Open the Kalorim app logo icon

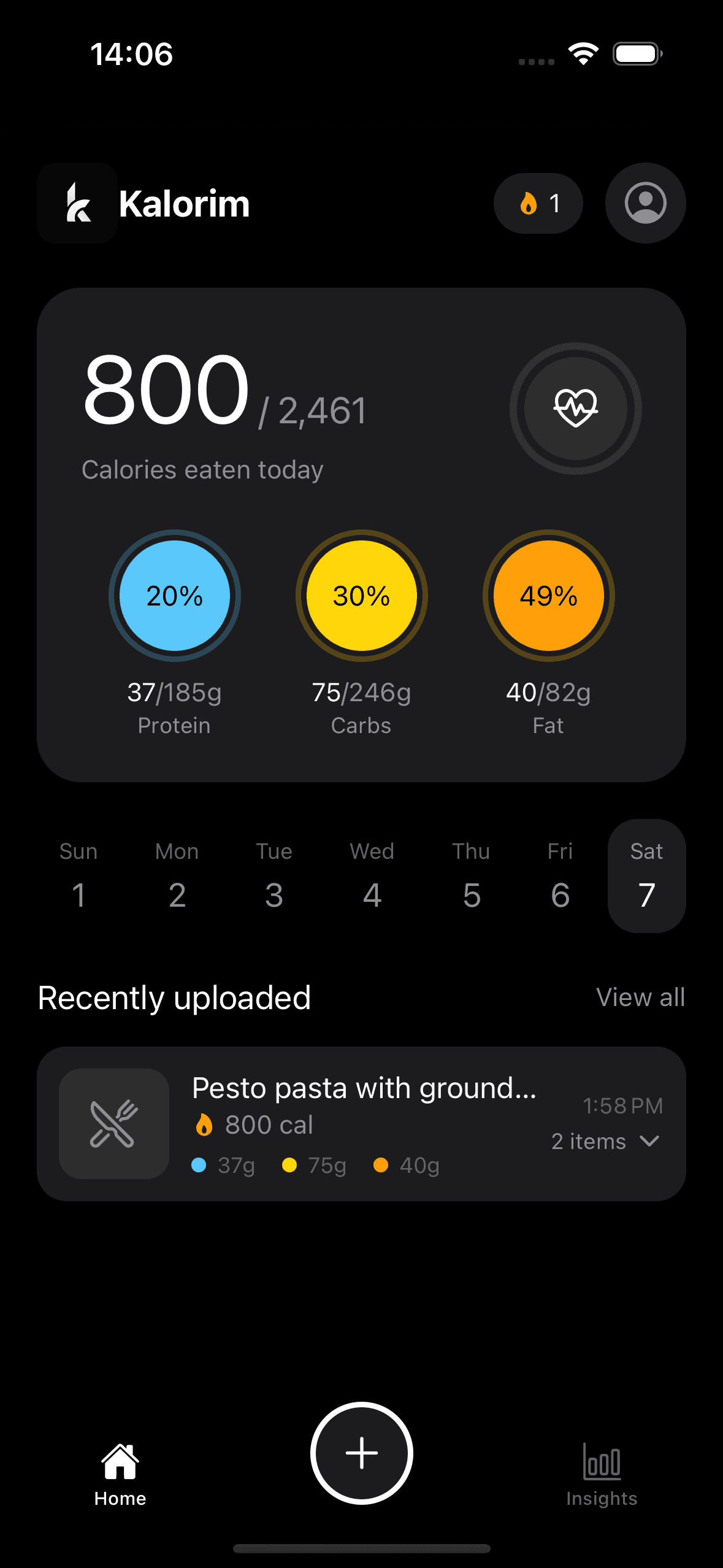pos(77,202)
